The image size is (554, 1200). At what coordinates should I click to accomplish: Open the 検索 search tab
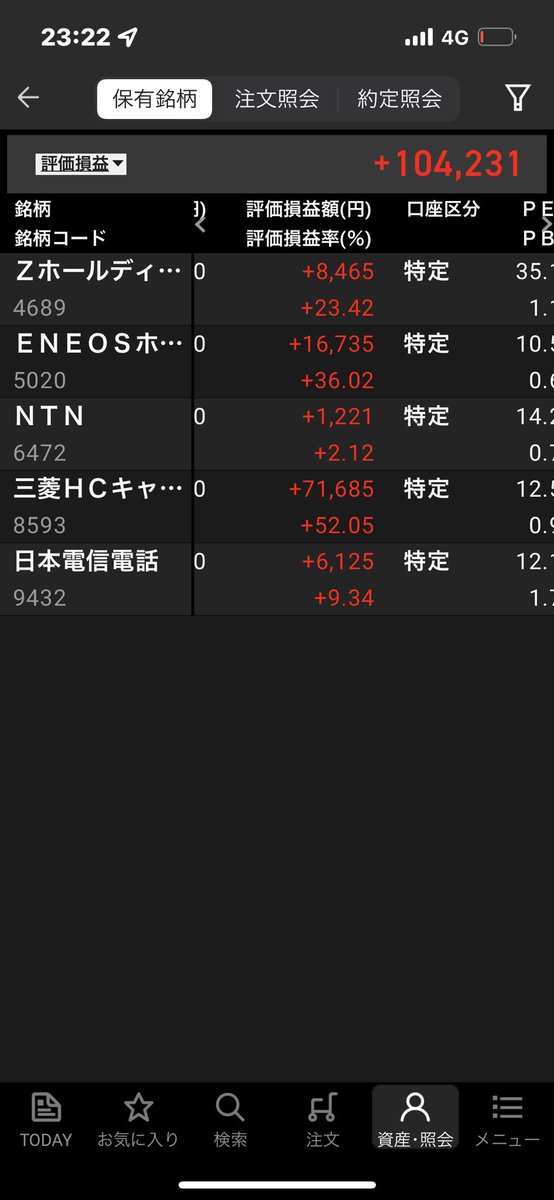point(230,1120)
